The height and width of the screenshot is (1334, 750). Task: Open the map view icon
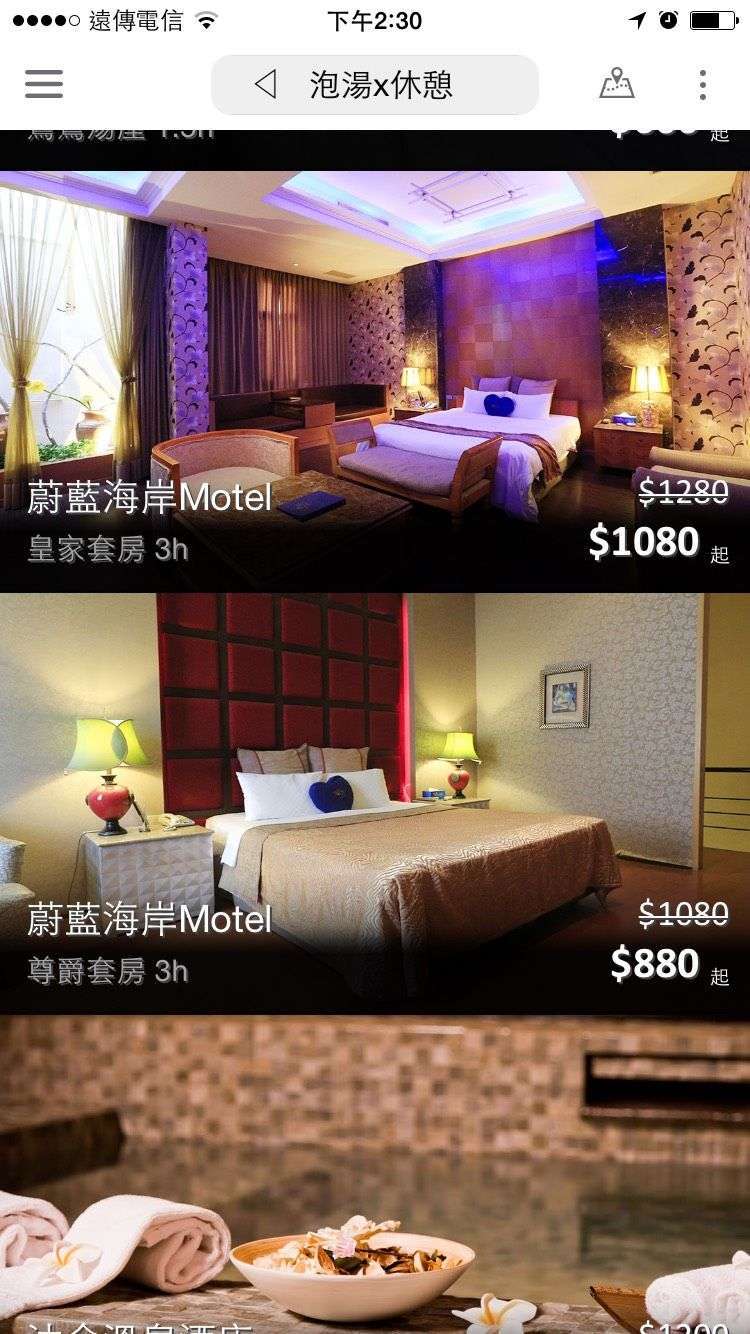617,84
